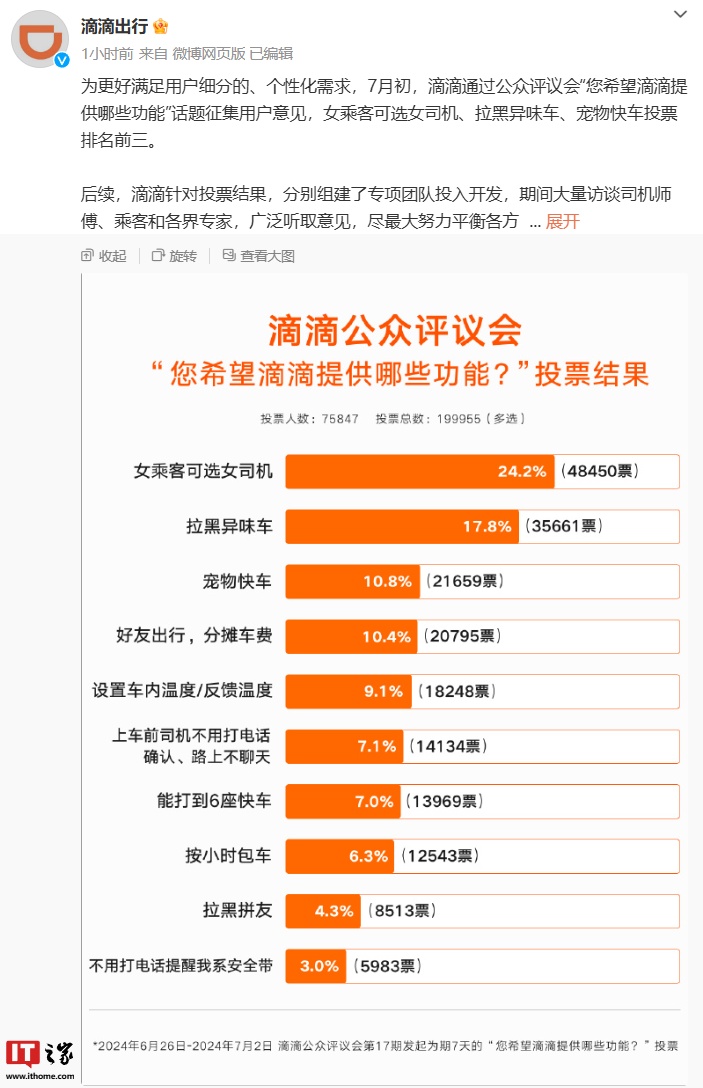Open the post options chevron menu
Image resolution: width=703 pixels, height=1088 pixels.
tap(680, 14)
